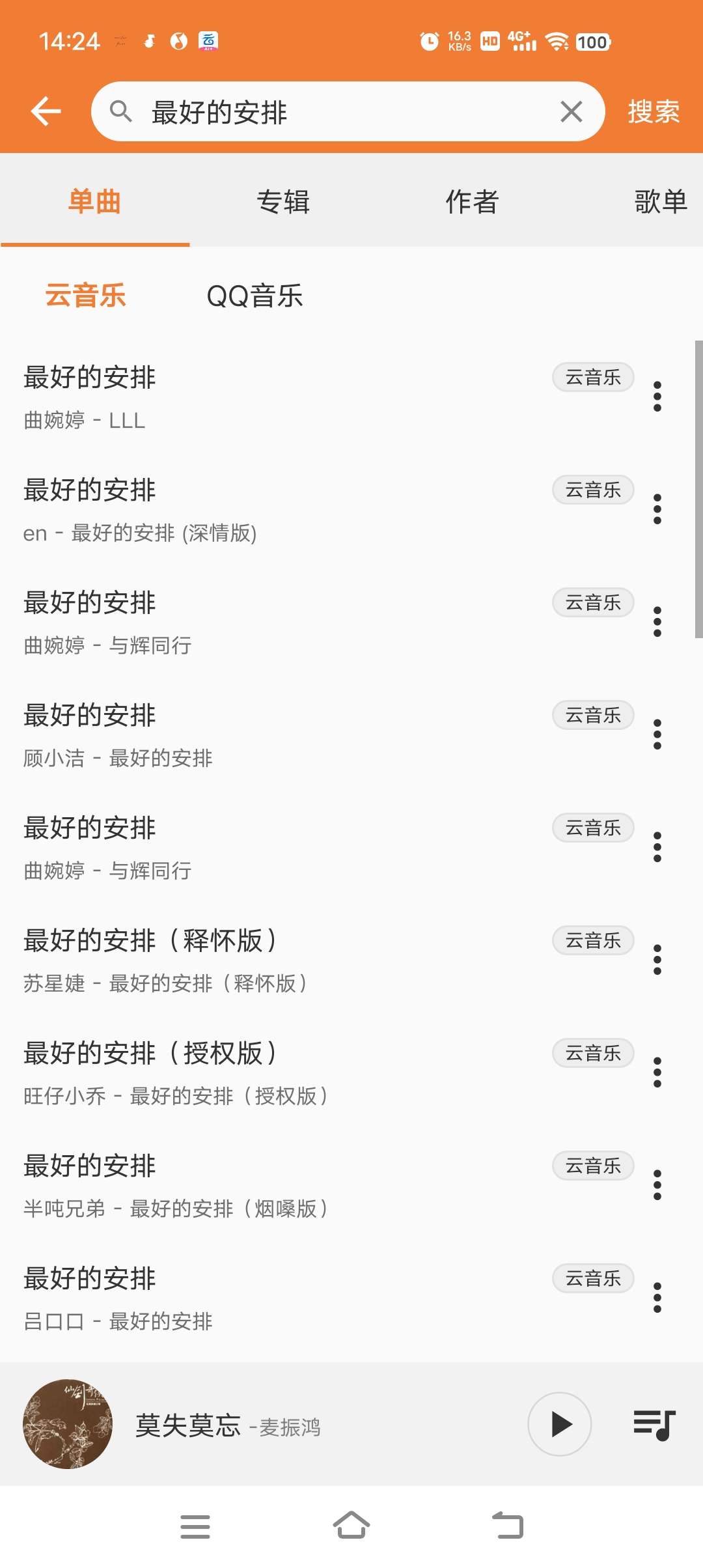Play 最好的安排 by 顾小洁
Screen dimensions: 703x1568
[195, 735]
